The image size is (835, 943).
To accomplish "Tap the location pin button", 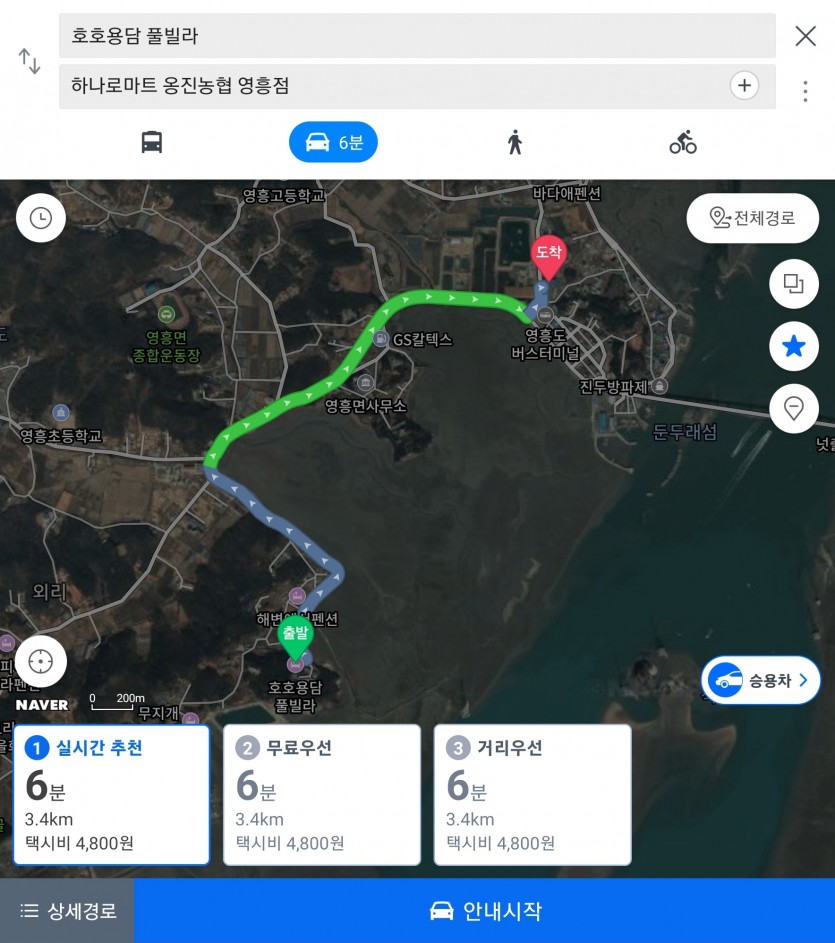I will (793, 409).
